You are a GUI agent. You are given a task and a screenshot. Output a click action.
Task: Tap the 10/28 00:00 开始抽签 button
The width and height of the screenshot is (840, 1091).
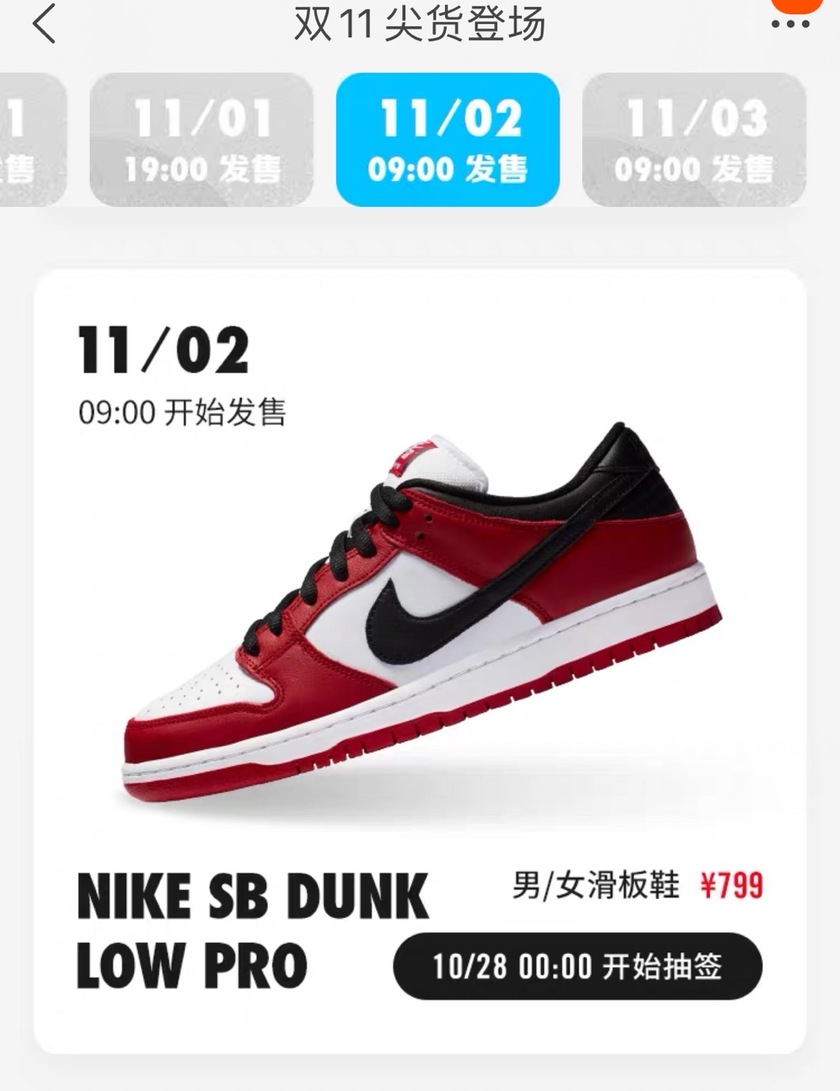click(577, 966)
